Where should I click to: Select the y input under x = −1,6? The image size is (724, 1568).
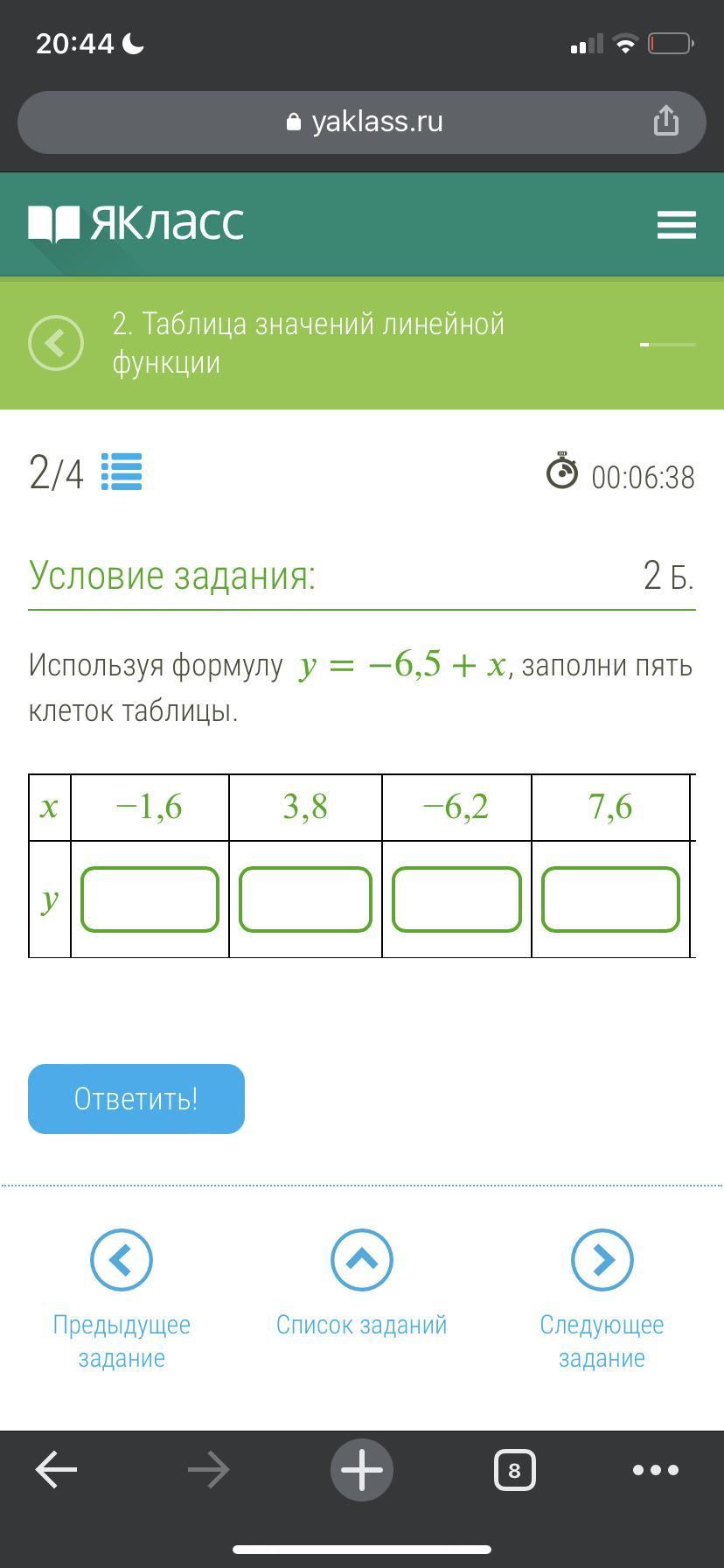click(150, 899)
